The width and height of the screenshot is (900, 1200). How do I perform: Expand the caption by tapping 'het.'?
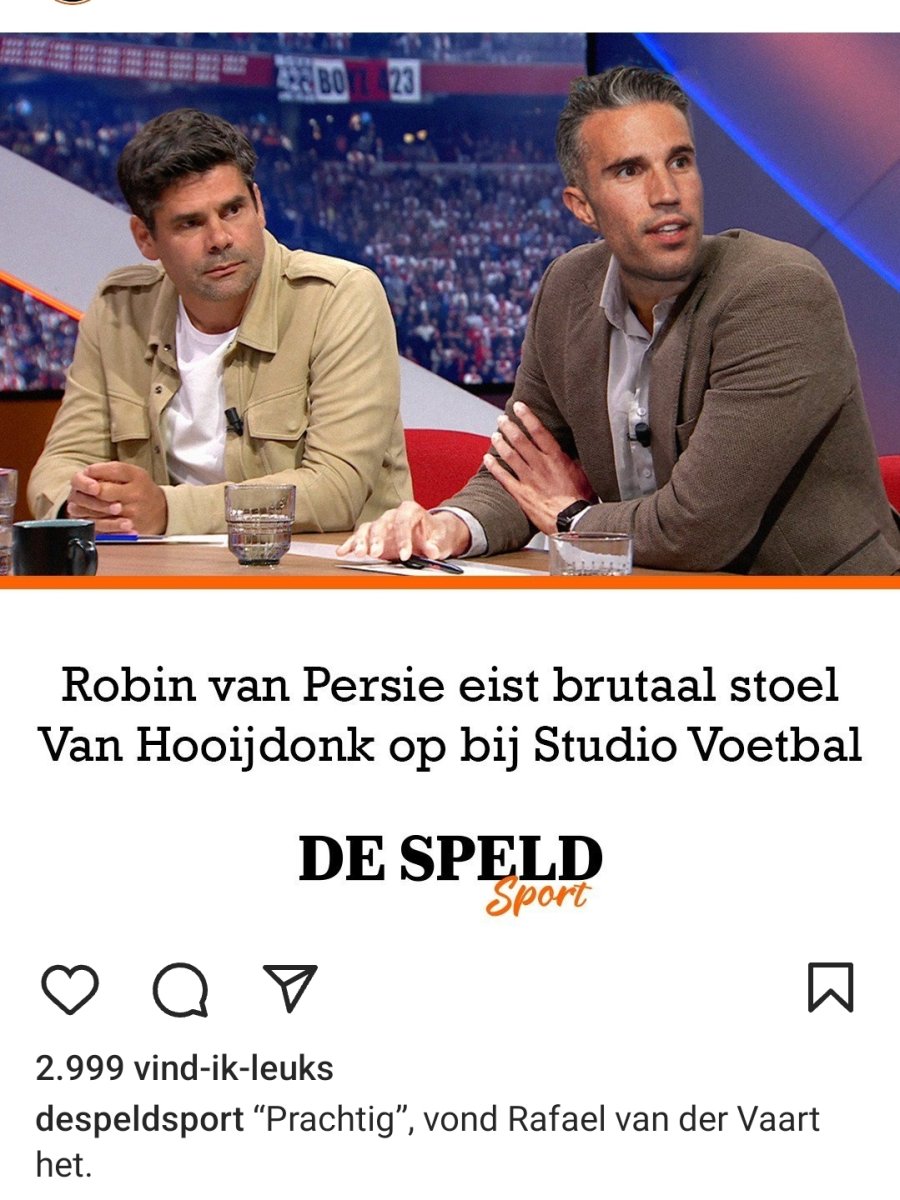tap(57, 1164)
